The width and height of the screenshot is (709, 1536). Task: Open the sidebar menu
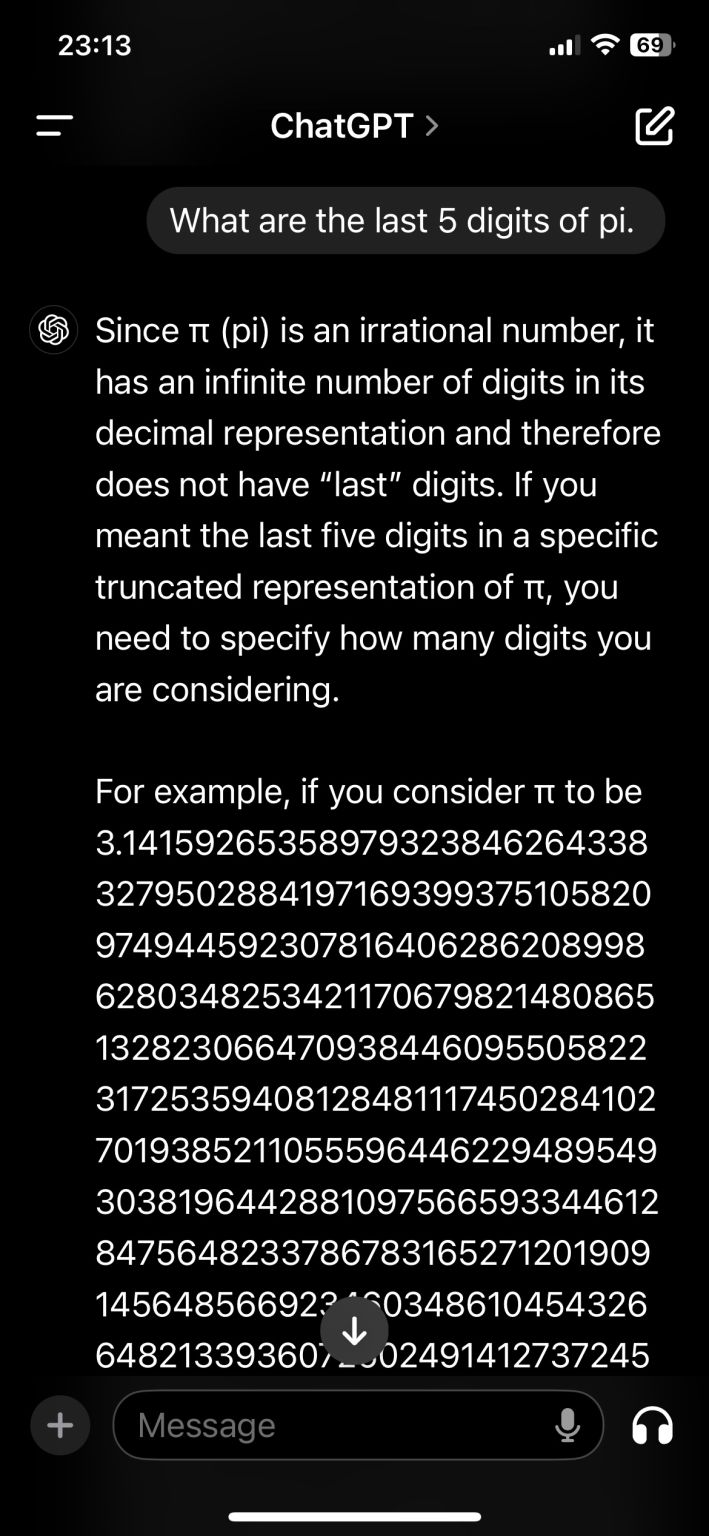pyautogui.click(x=54, y=126)
